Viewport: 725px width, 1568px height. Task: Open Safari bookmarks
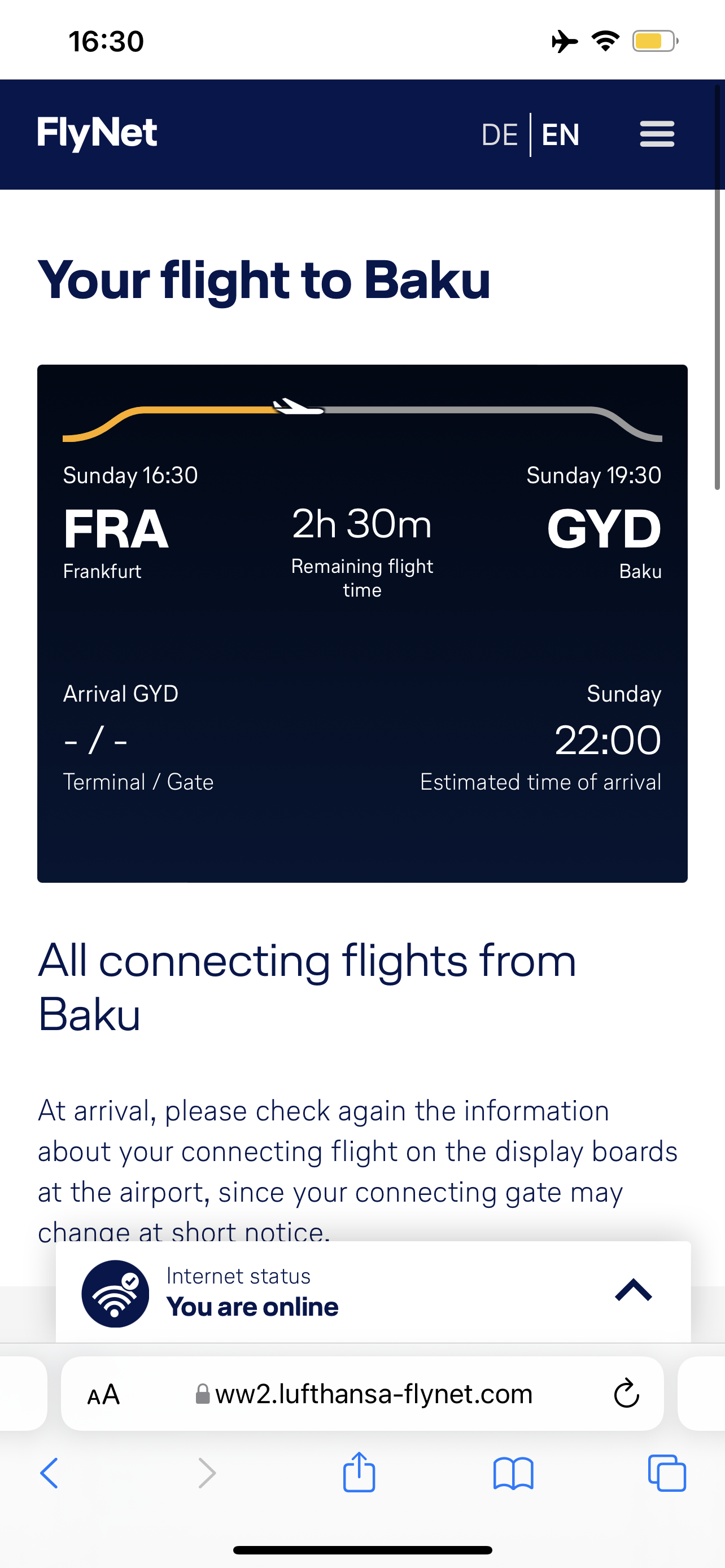[513, 1474]
